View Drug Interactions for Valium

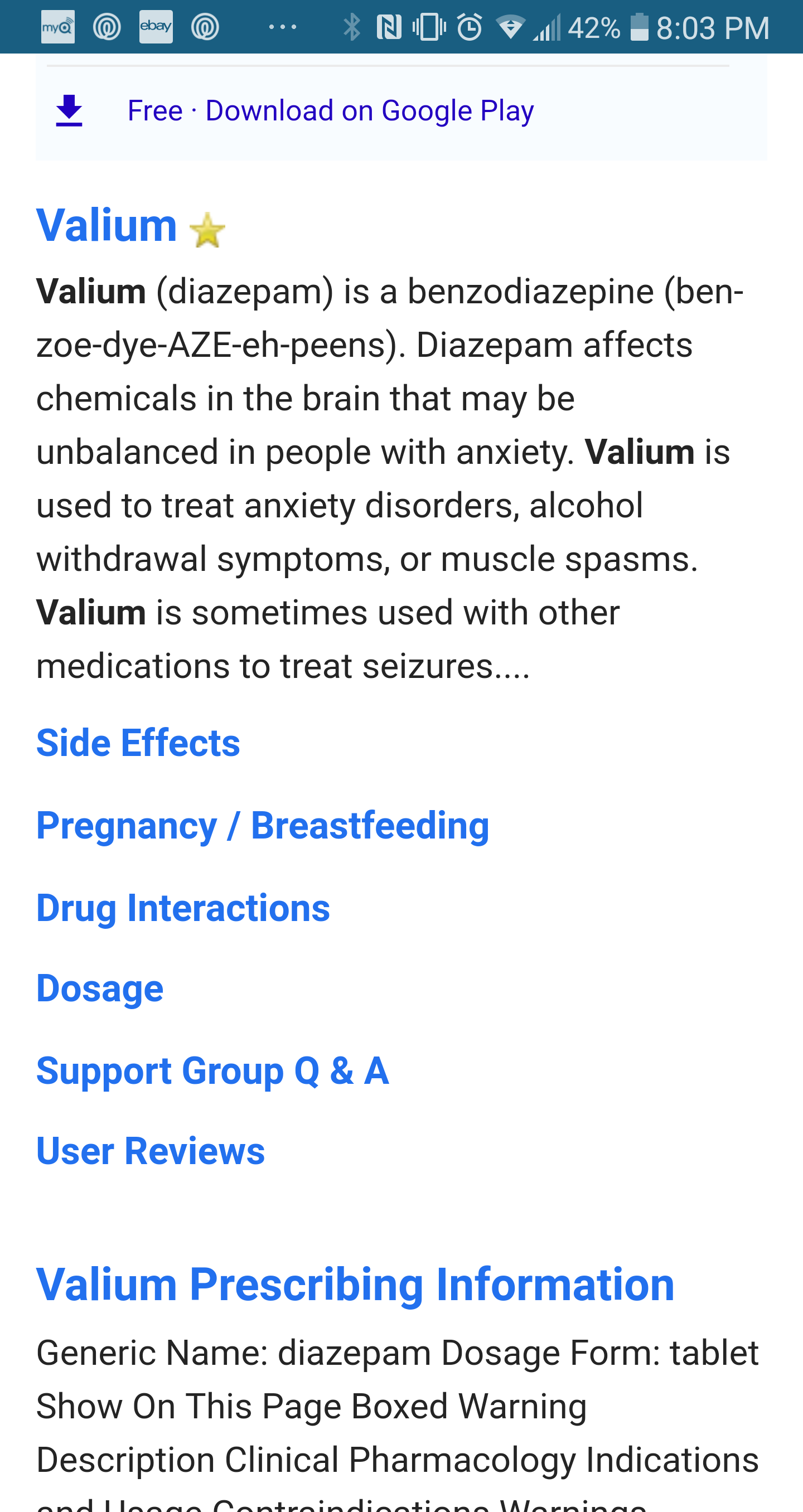(182, 908)
